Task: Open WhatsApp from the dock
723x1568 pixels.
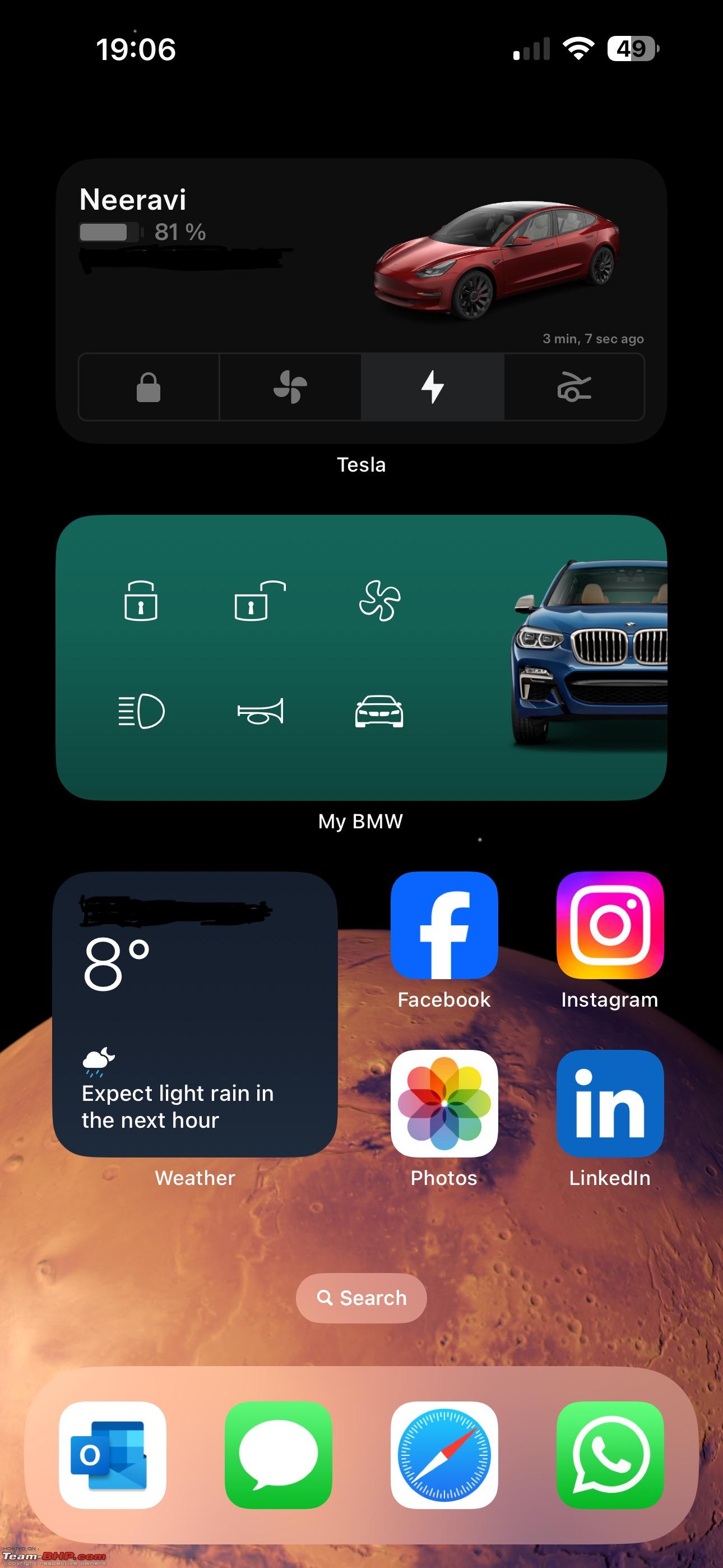Action: (x=610, y=1455)
